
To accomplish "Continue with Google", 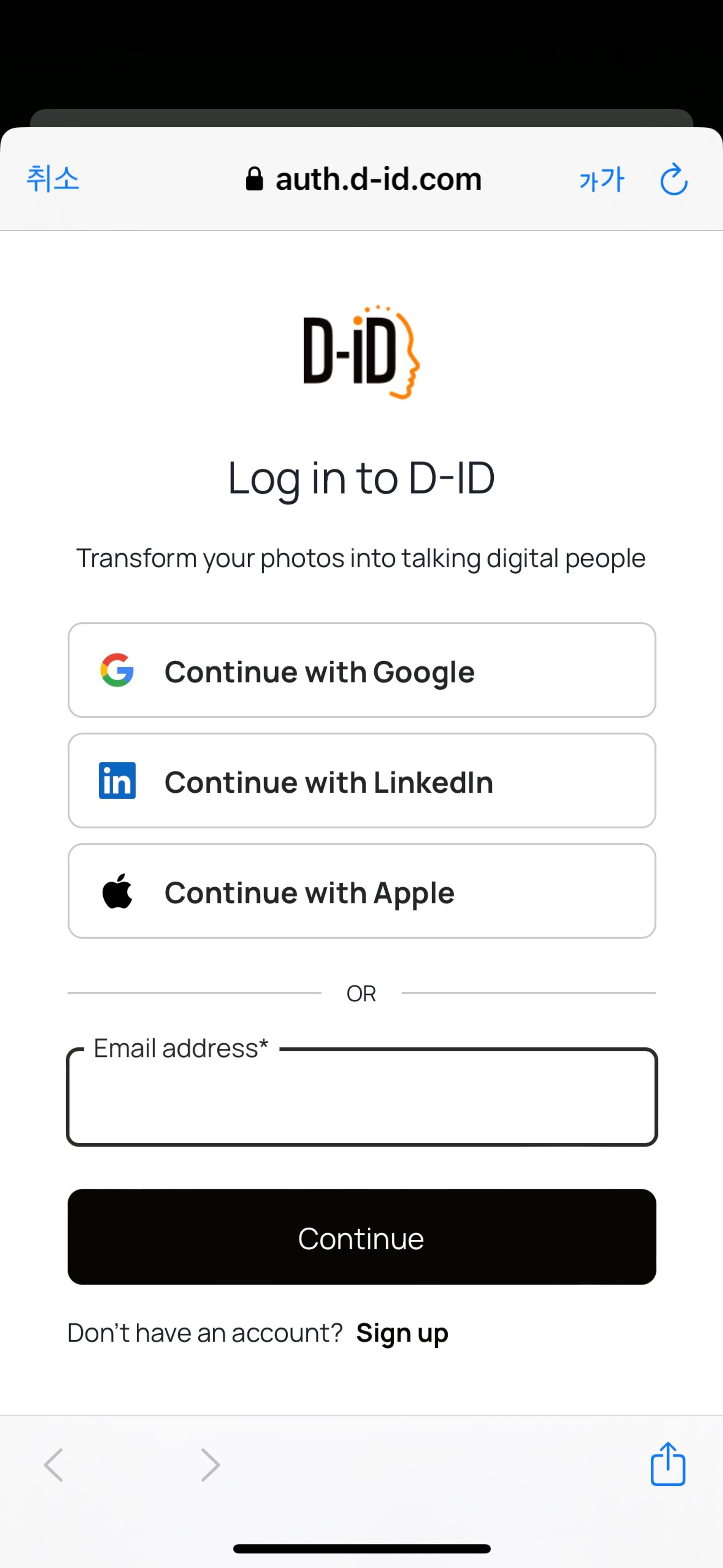I will click(x=361, y=670).
